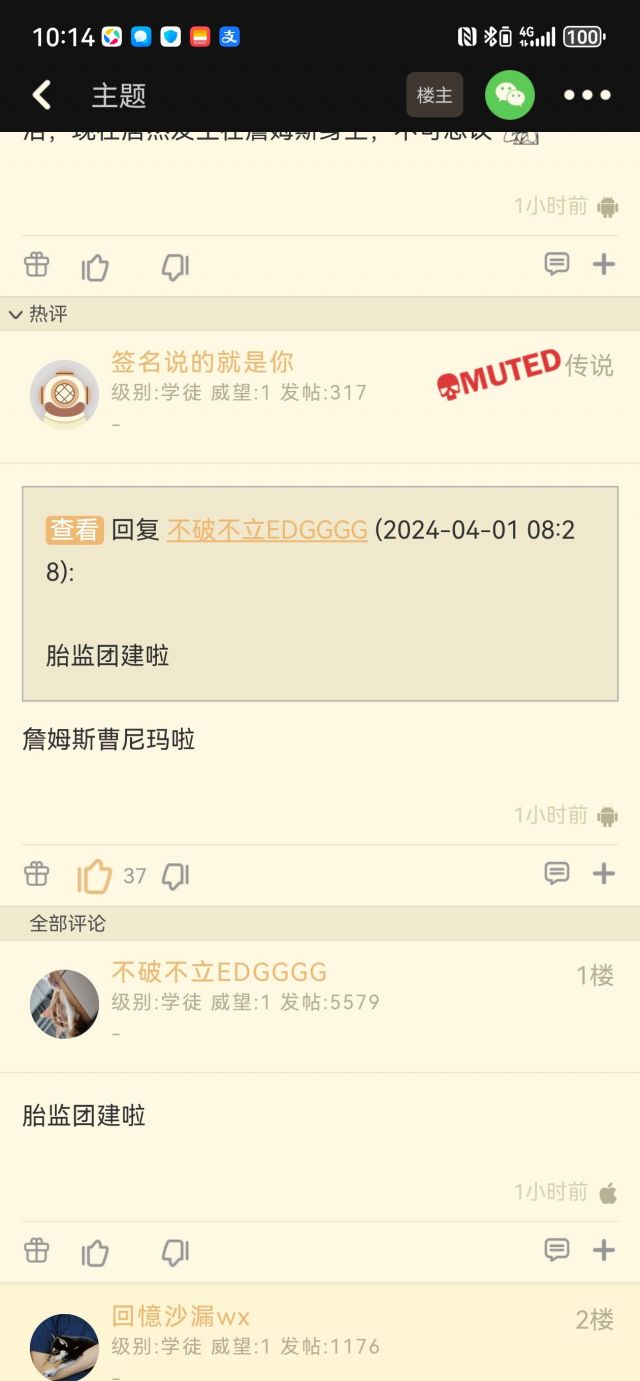Open the avatar of 不破不立EDGGGG on floor 1
The width and height of the screenshot is (640, 1381).
65,1003
